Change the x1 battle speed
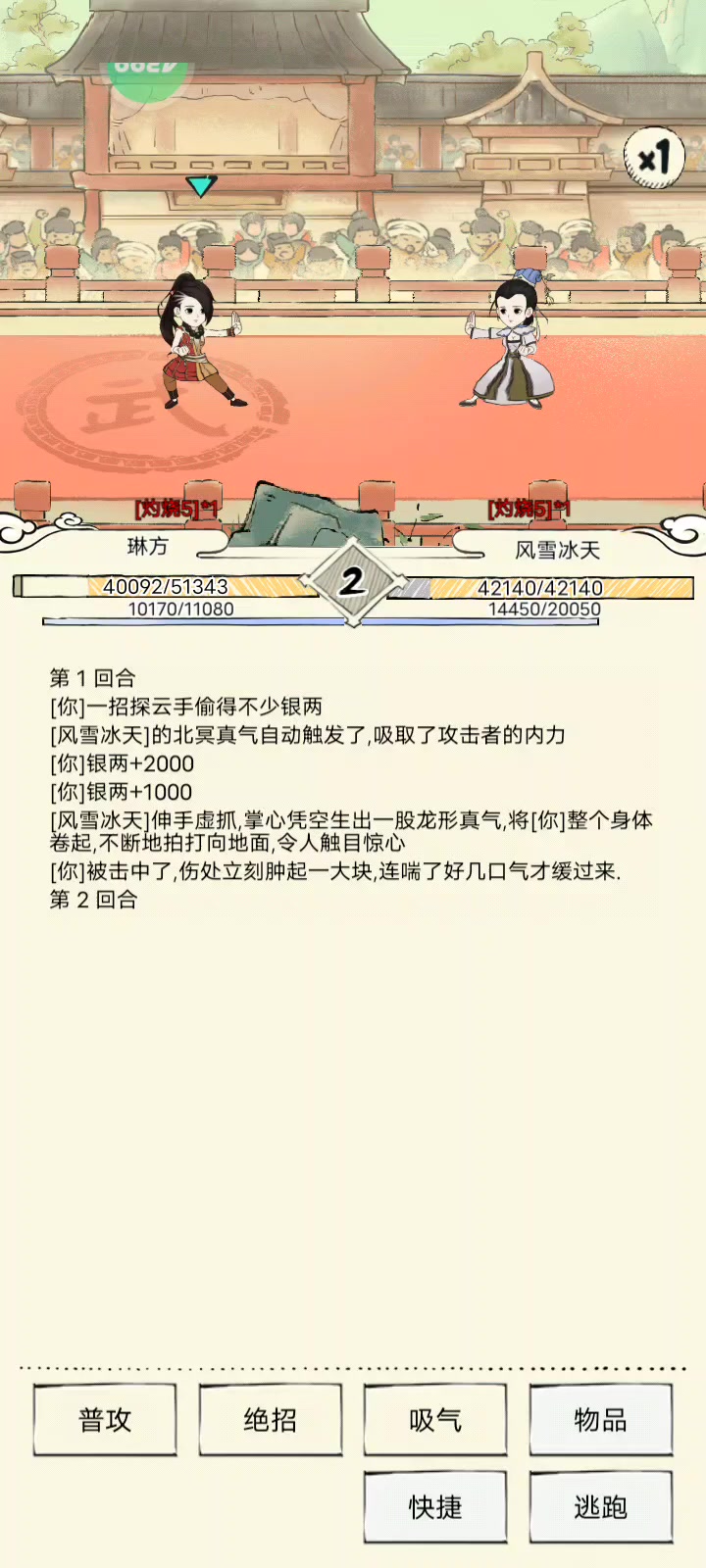706x1568 pixels. (x=653, y=157)
